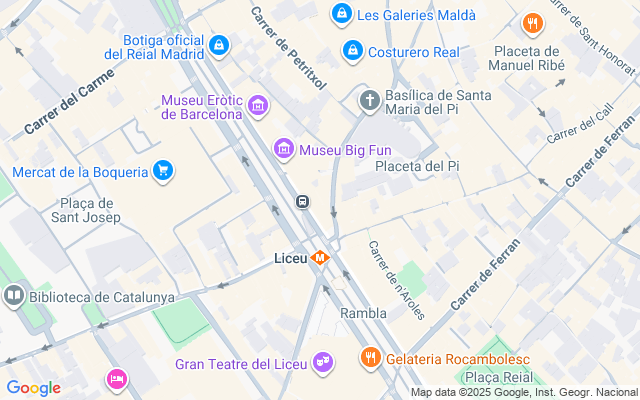Screen dimensions: 640x400
Task: Select the Les Galeries Maldà shopping pin
Action: pyautogui.click(x=342, y=14)
